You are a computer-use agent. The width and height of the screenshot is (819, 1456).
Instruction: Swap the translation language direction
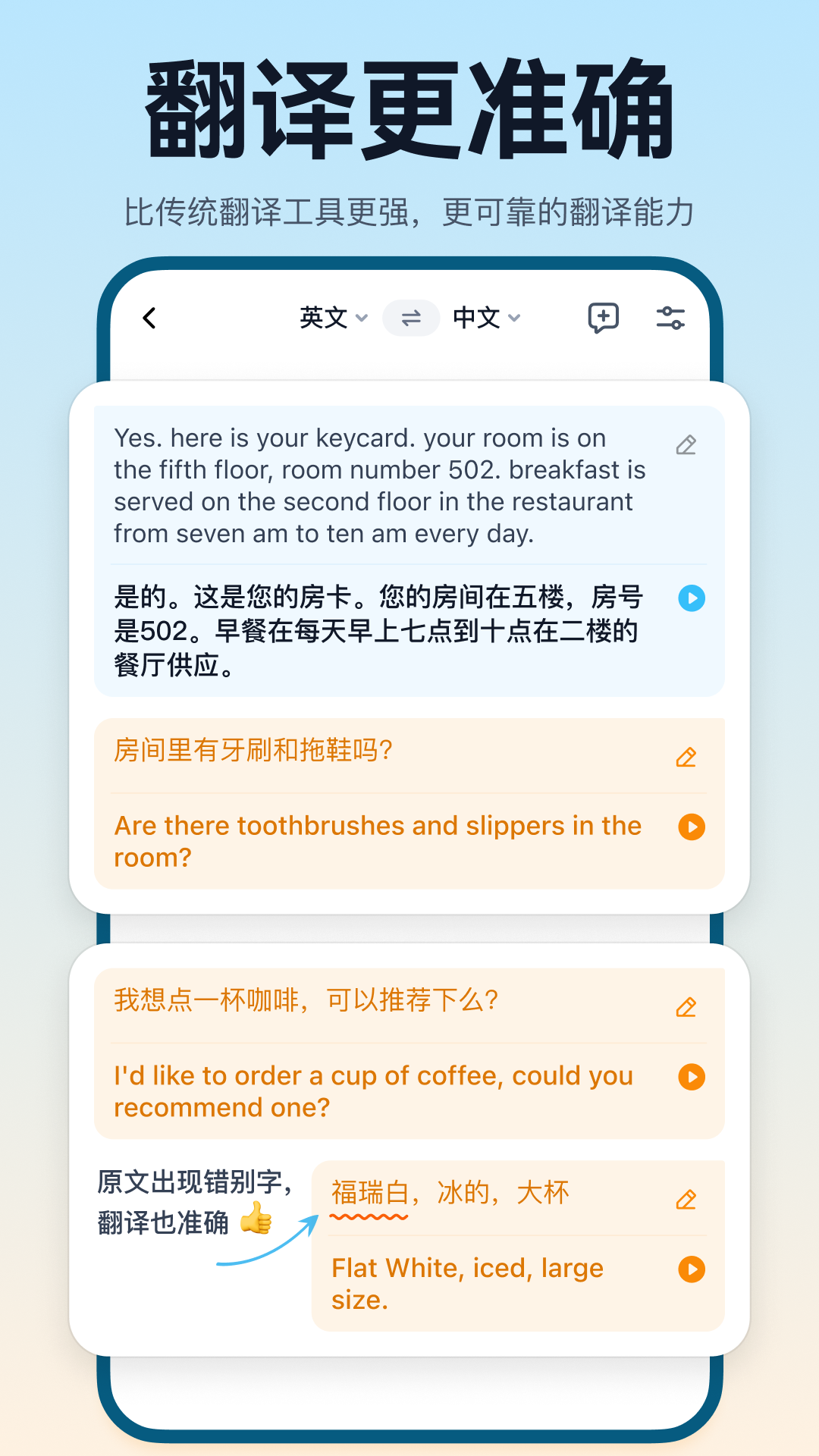[x=410, y=318]
